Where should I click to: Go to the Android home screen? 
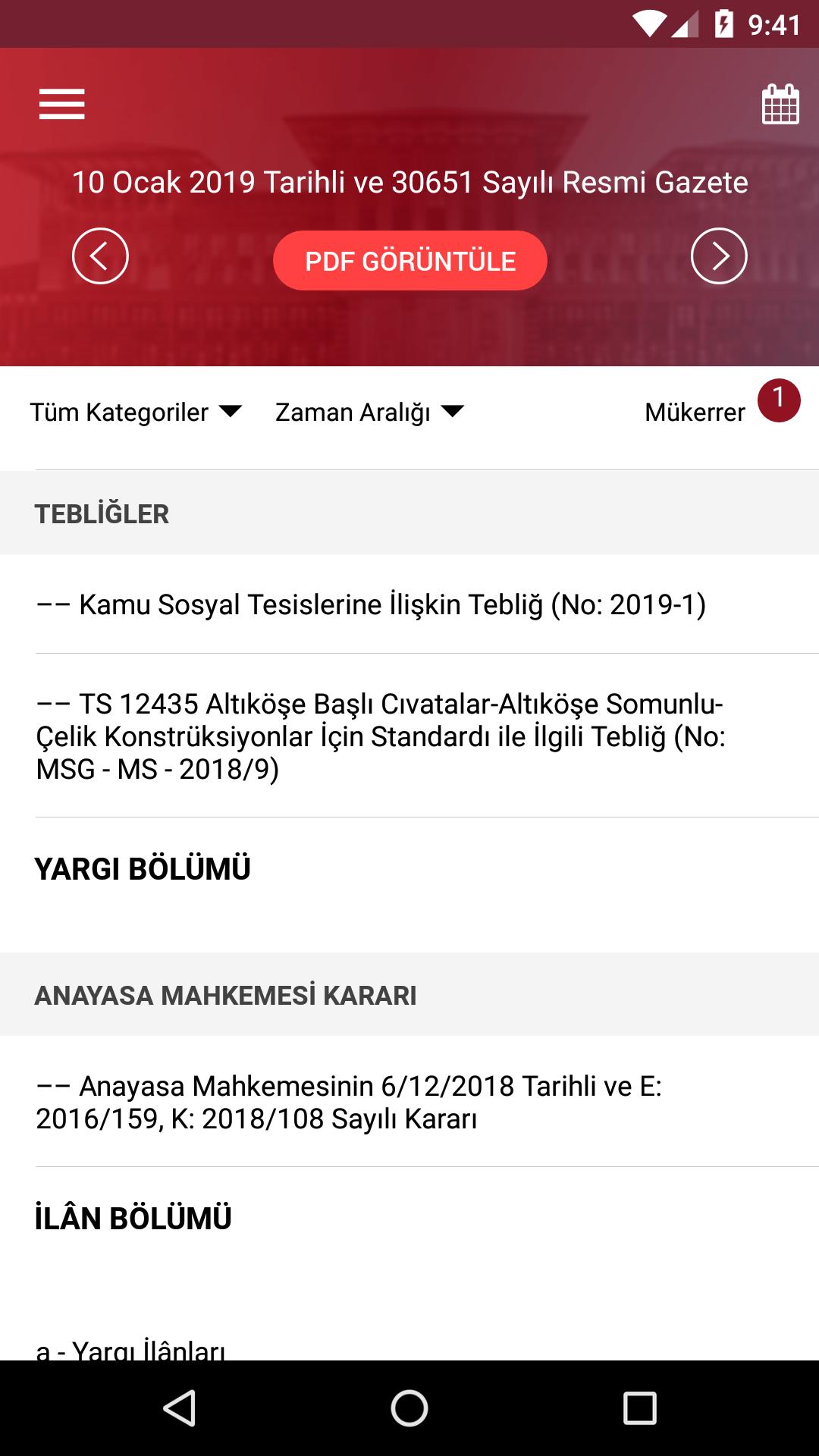(x=409, y=1408)
